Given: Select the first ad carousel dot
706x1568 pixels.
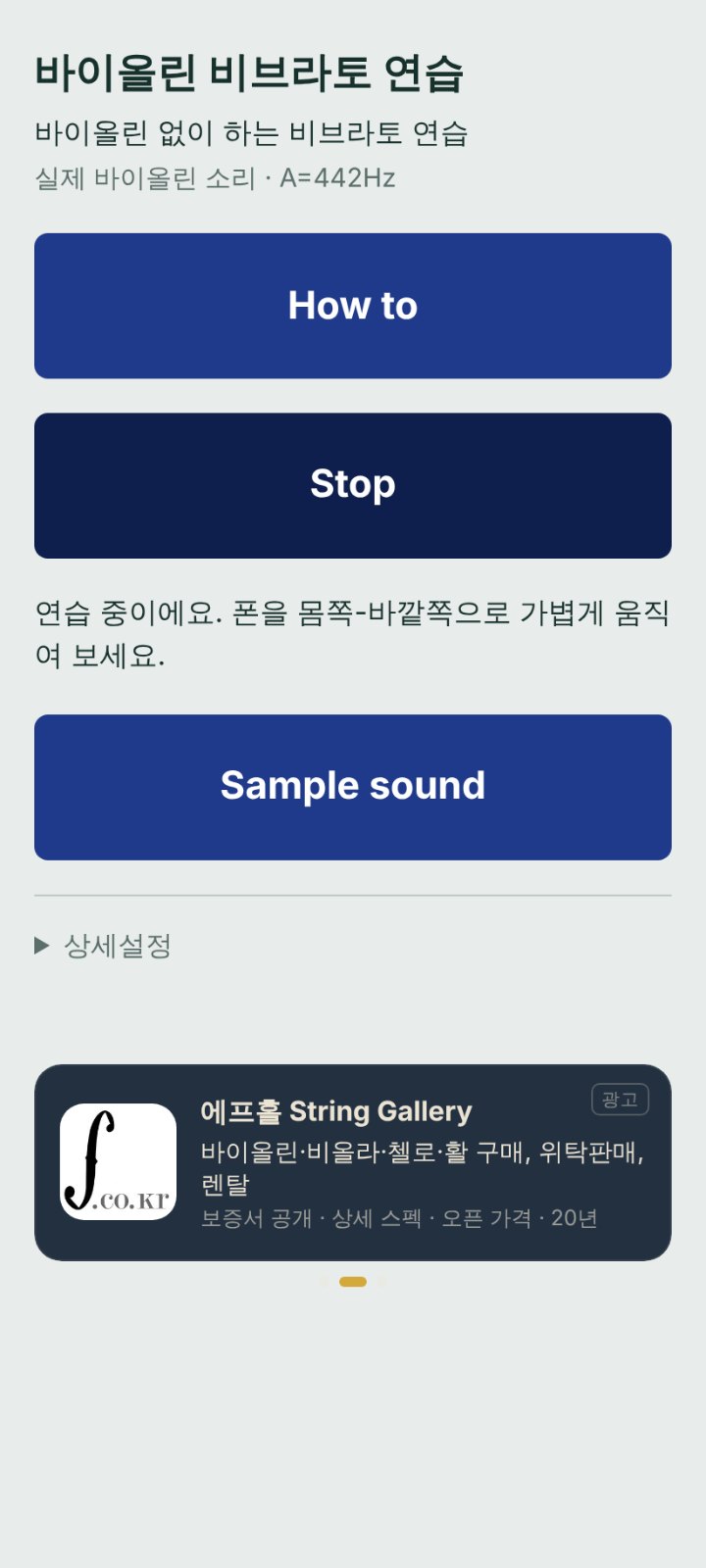Looking at the screenshot, I should click(324, 1282).
